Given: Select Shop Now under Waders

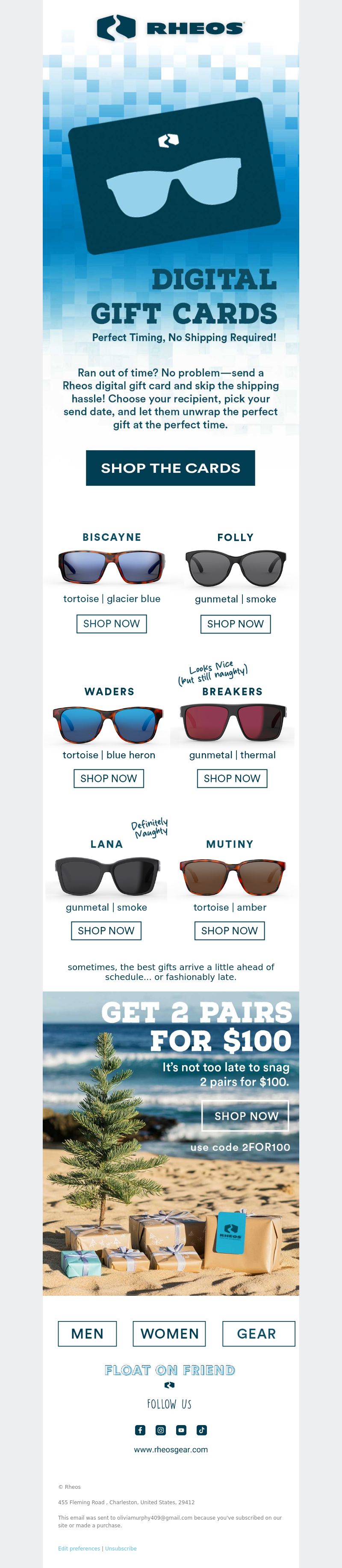Looking at the screenshot, I should click(x=109, y=778).
